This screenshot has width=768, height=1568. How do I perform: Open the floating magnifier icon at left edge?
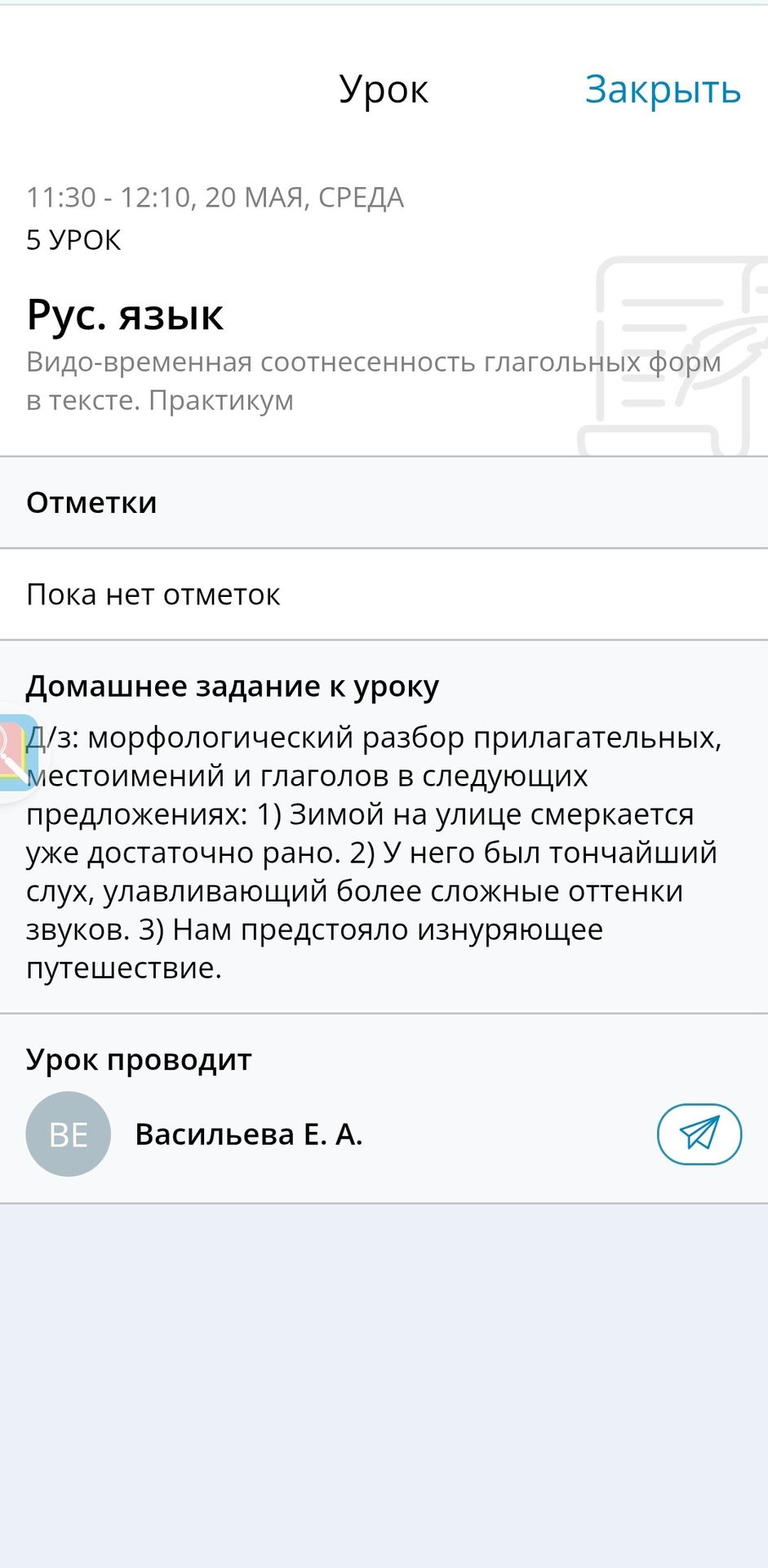(x=16, y=752)
